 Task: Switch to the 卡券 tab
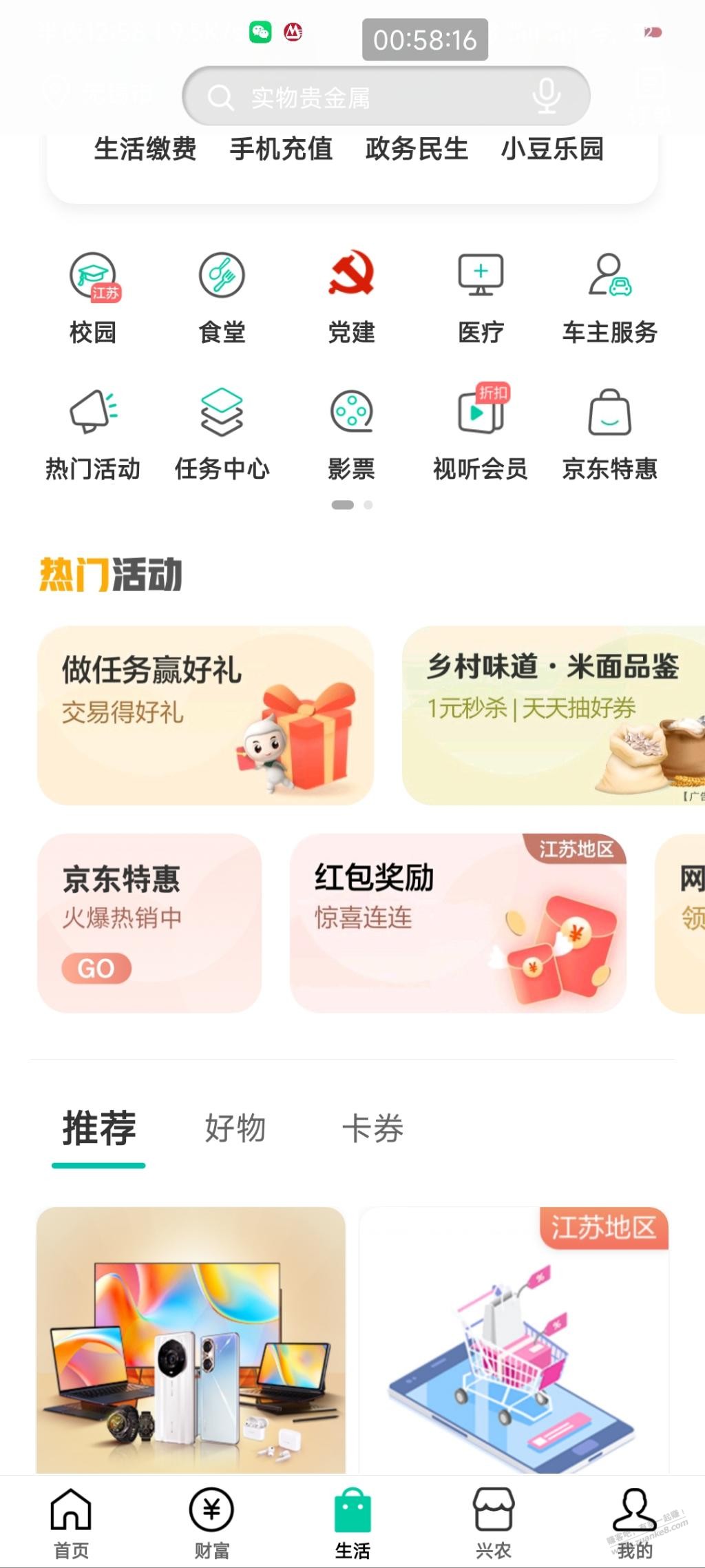[372, 1128]
